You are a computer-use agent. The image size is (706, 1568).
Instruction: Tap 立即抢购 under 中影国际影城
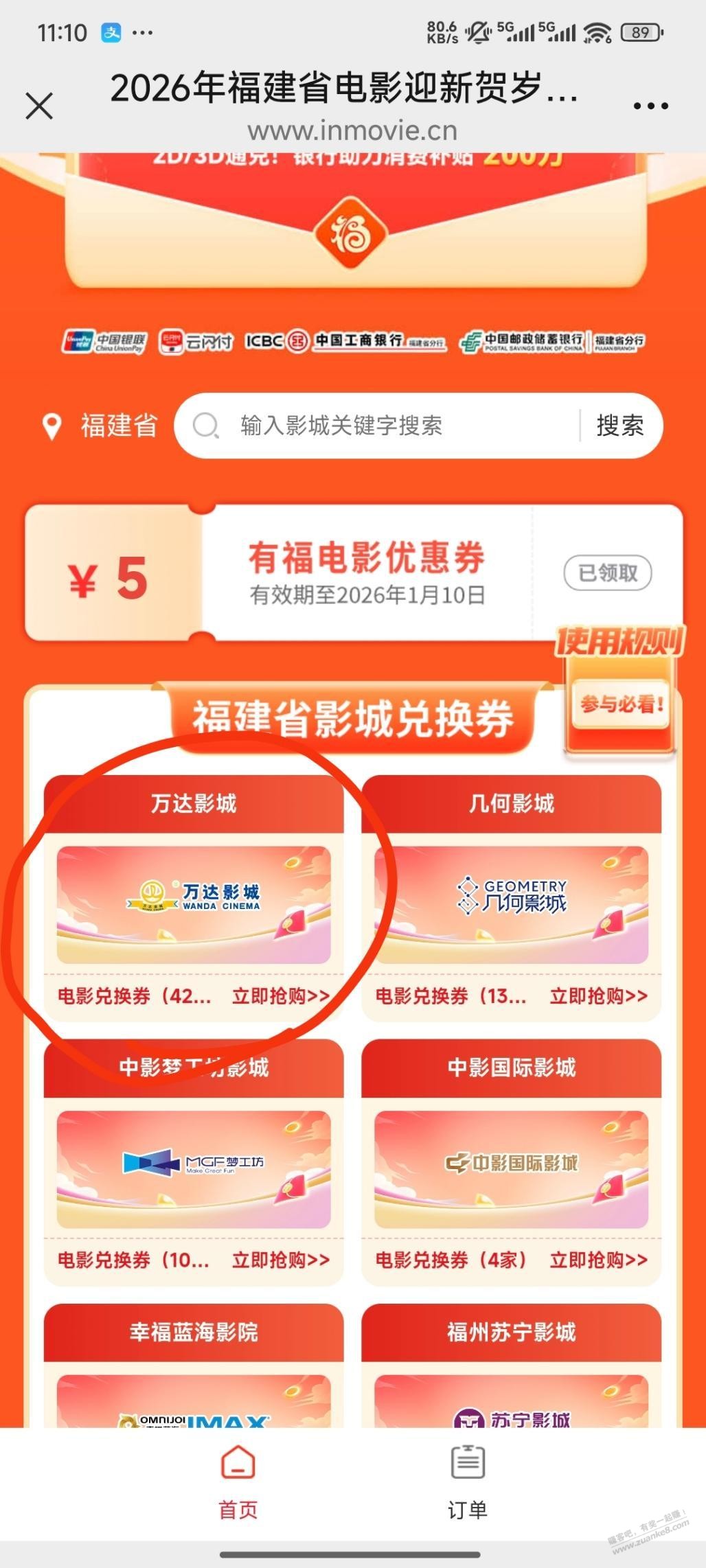click(598, 1260)
